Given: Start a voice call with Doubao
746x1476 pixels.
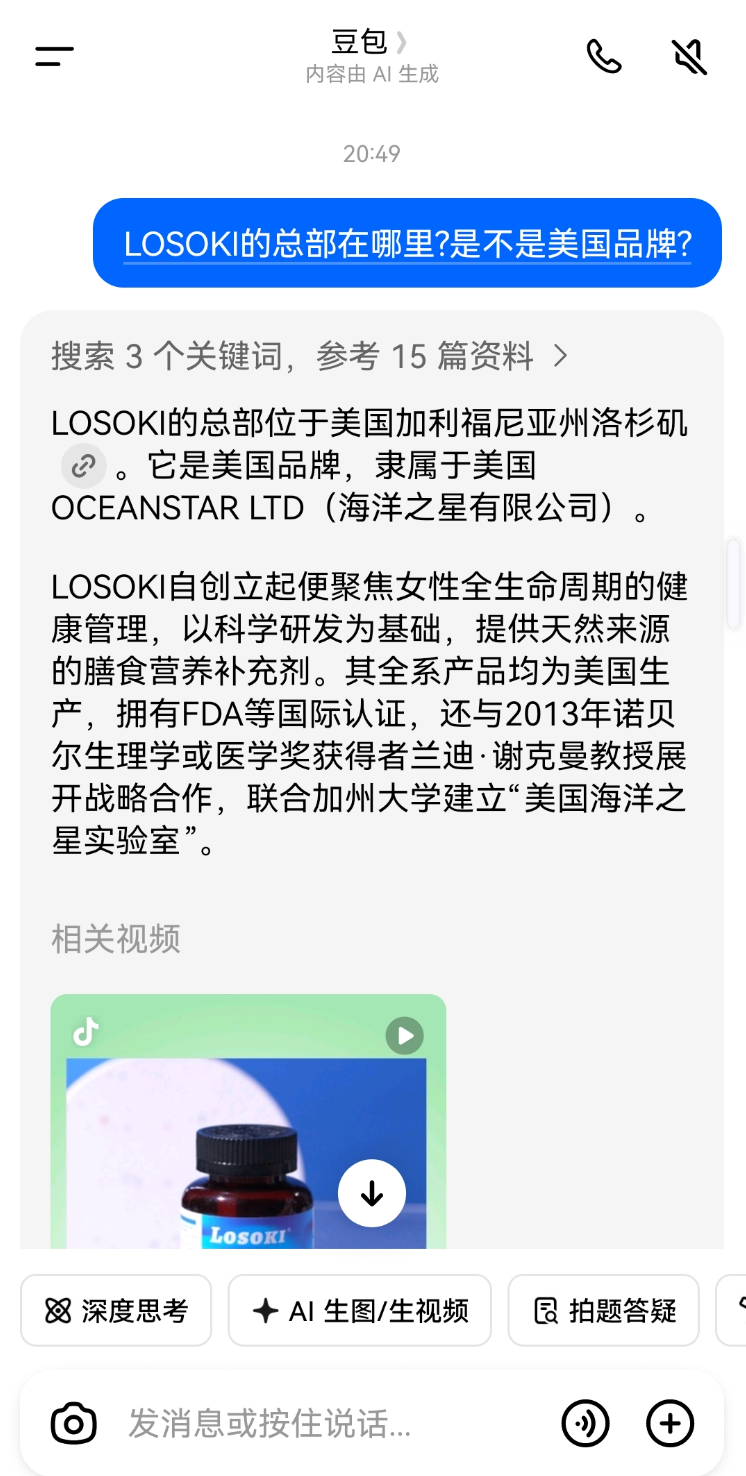Looking at the screenshot, I should [604, 57].
